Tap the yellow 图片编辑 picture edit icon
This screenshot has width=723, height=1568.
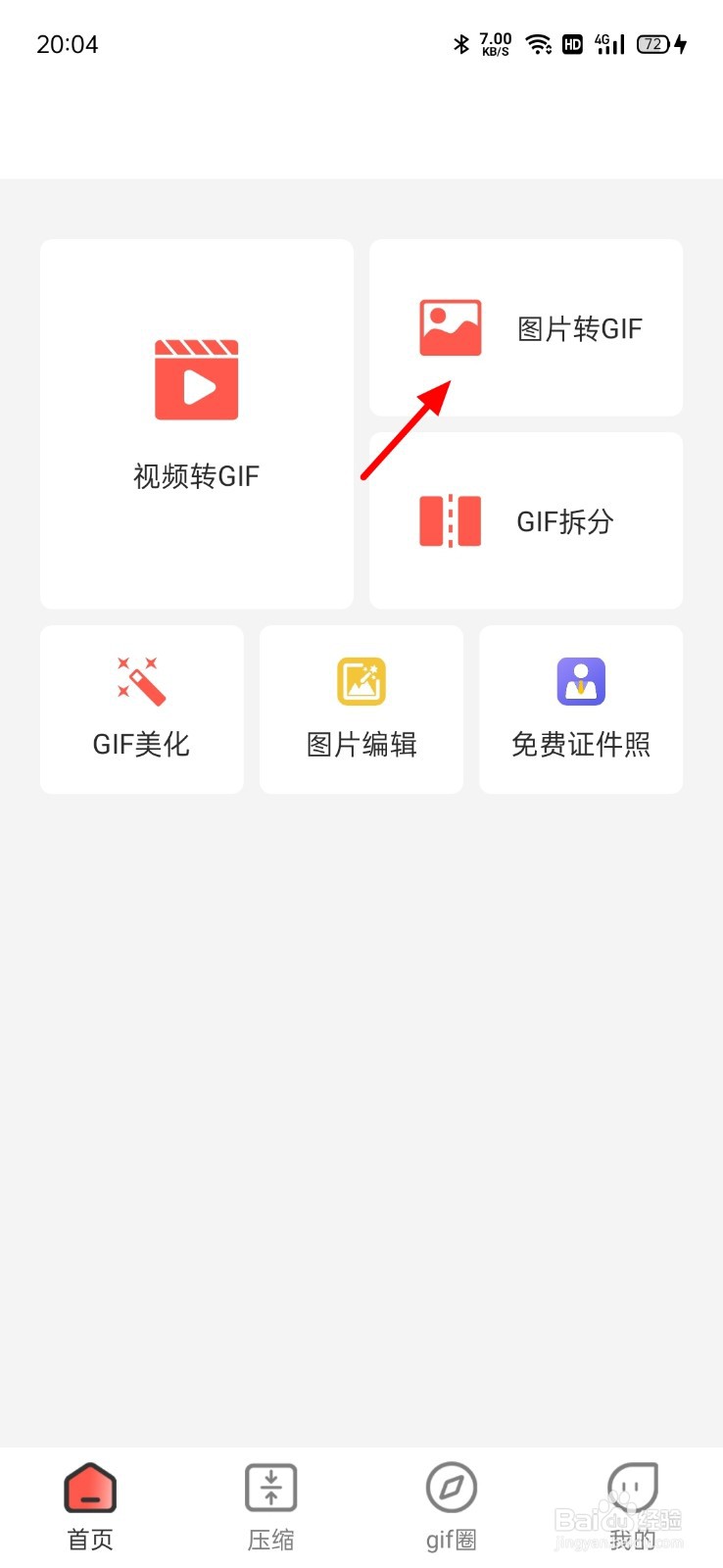point(361,679)
